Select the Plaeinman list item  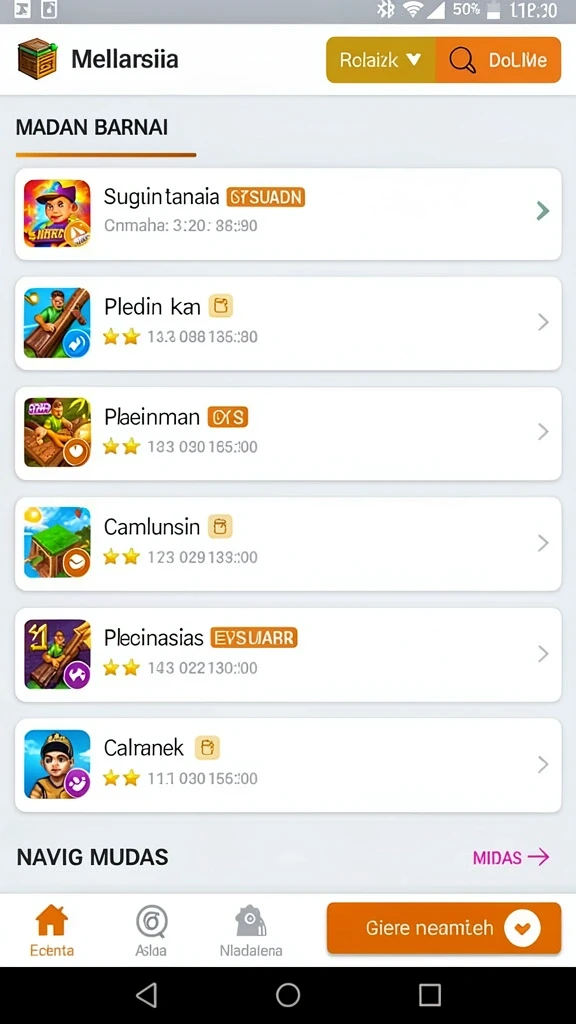288,434
